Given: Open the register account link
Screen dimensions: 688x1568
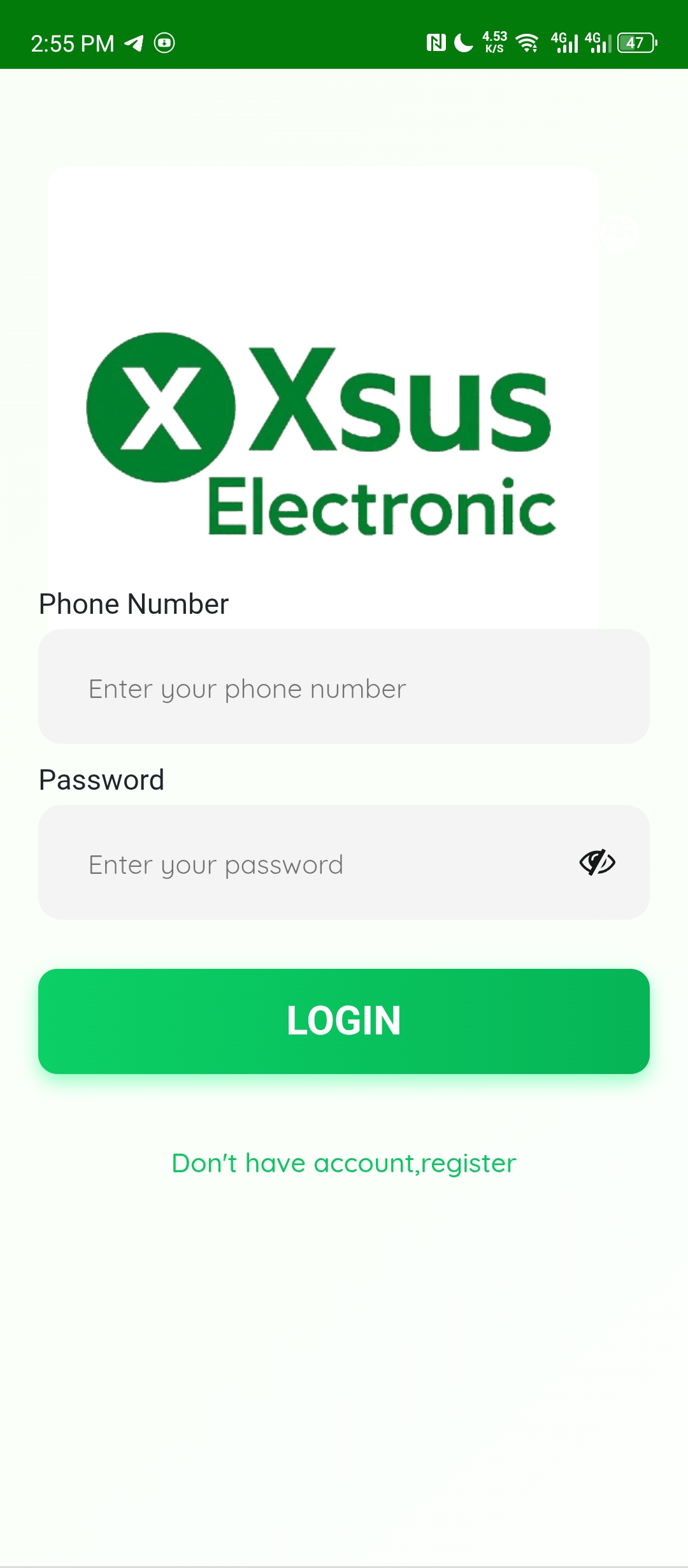Looking at the screenshot, I should (x=344, y=1163).
